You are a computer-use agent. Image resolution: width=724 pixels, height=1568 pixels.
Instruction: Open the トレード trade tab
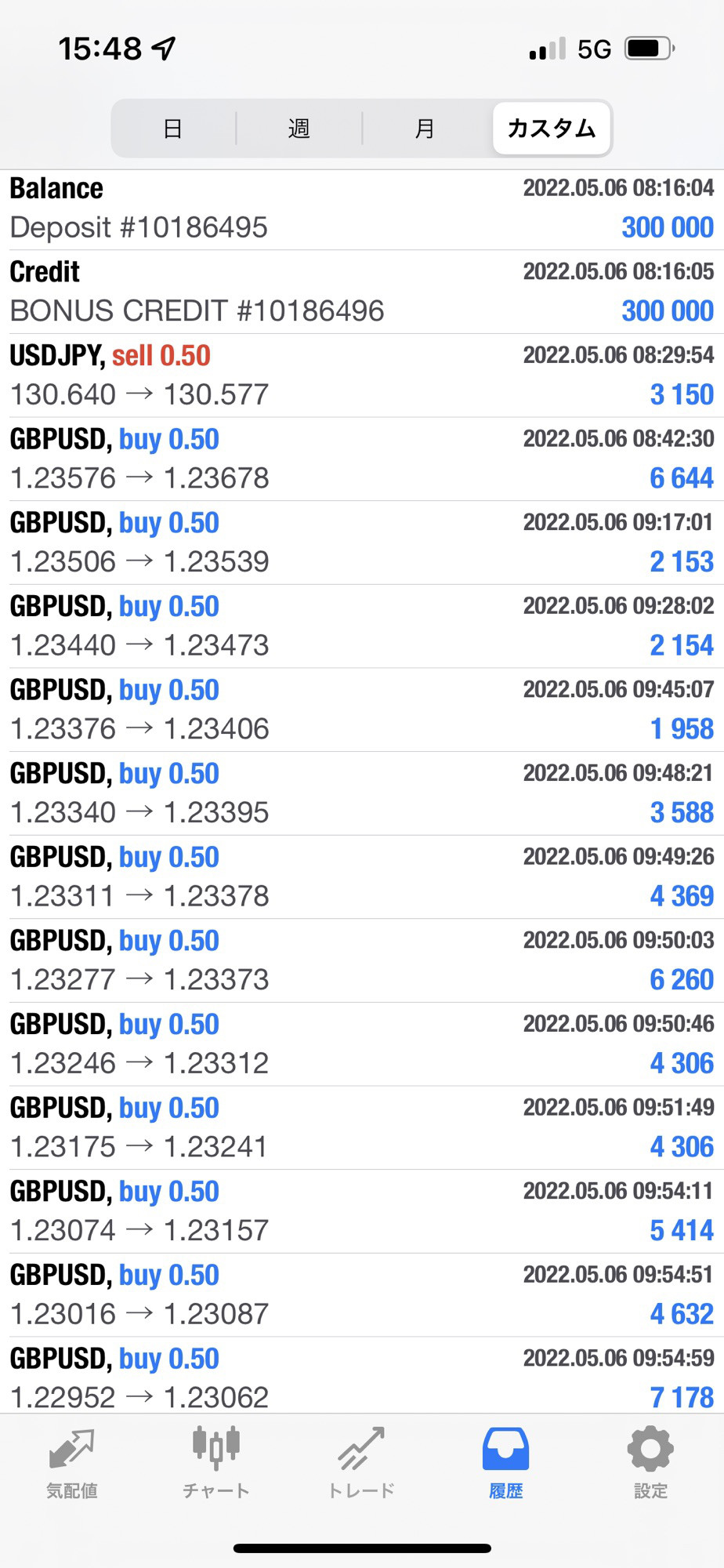(x=361, y=1464)
